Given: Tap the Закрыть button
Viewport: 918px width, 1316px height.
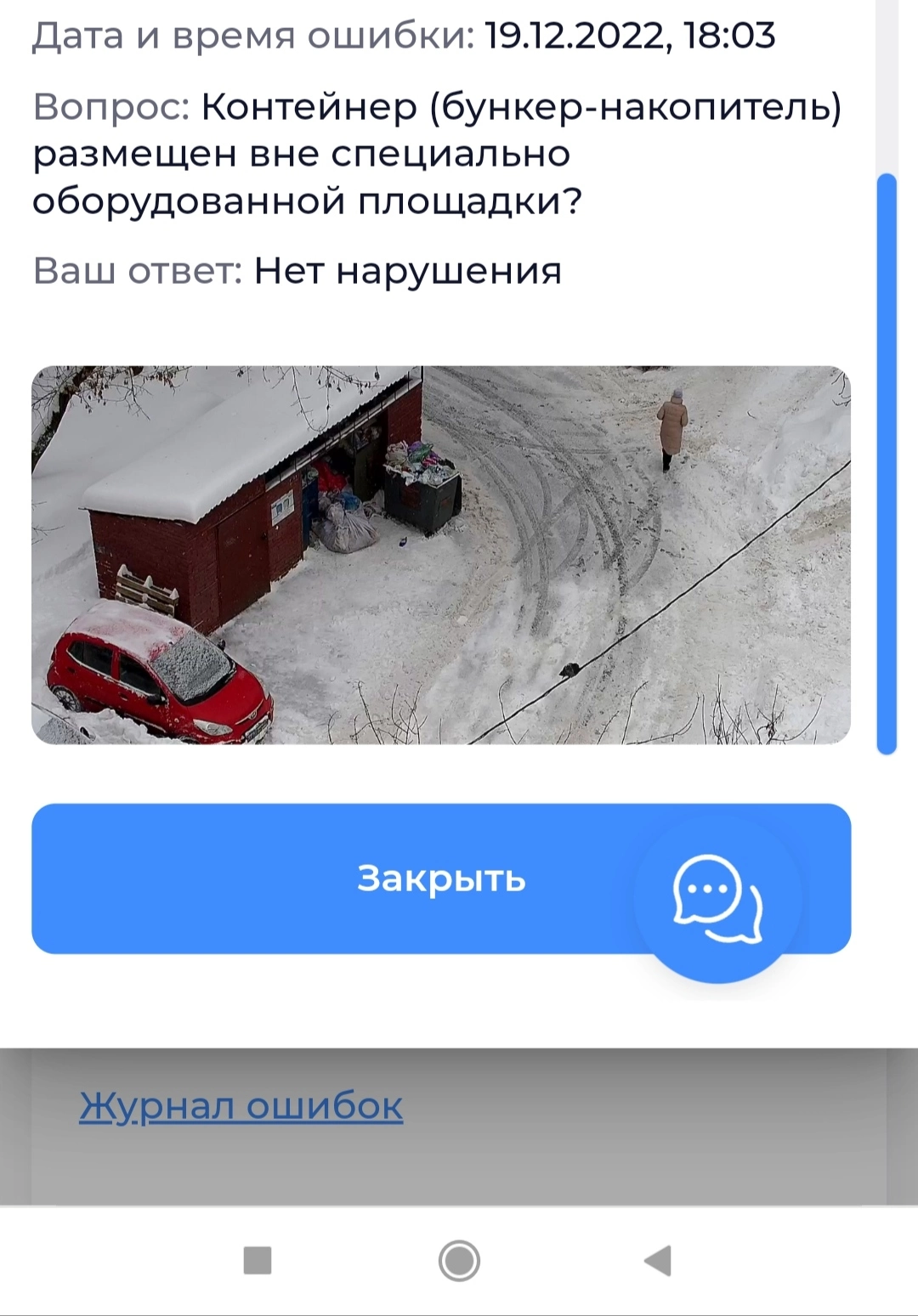Looking at the screenshot, I should click(x=441, y=878).
